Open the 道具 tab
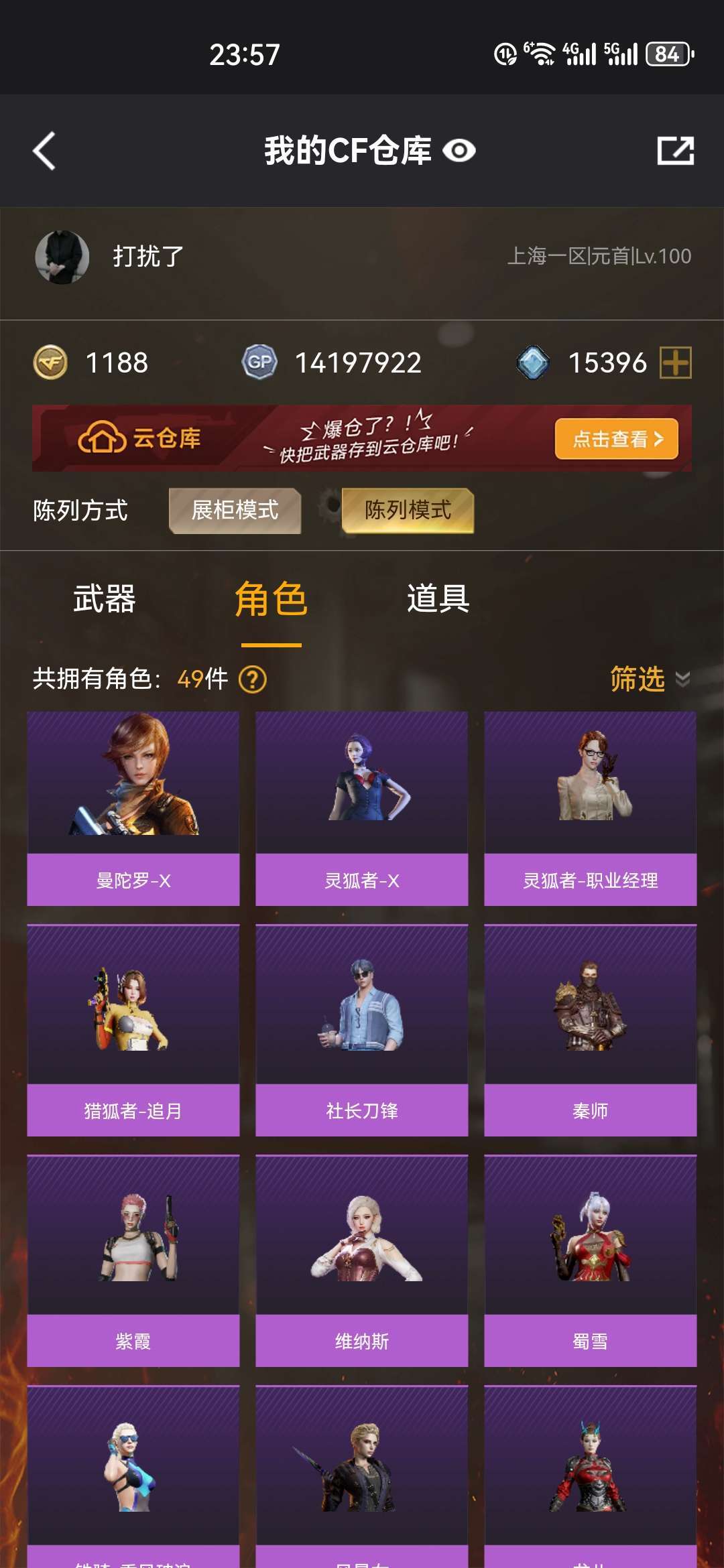The height and width of the screenshot is (1568, 724). coord(438,598)
